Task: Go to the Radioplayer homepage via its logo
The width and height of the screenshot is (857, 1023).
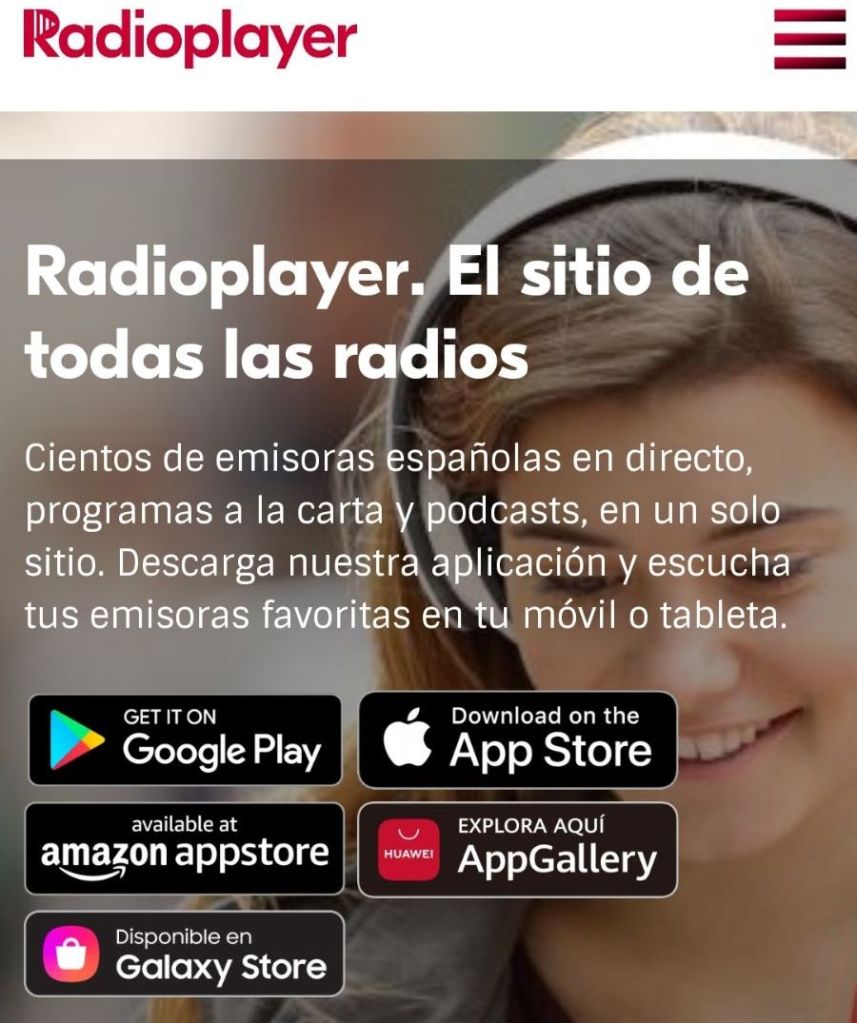Action: click(x=190, y=38)
